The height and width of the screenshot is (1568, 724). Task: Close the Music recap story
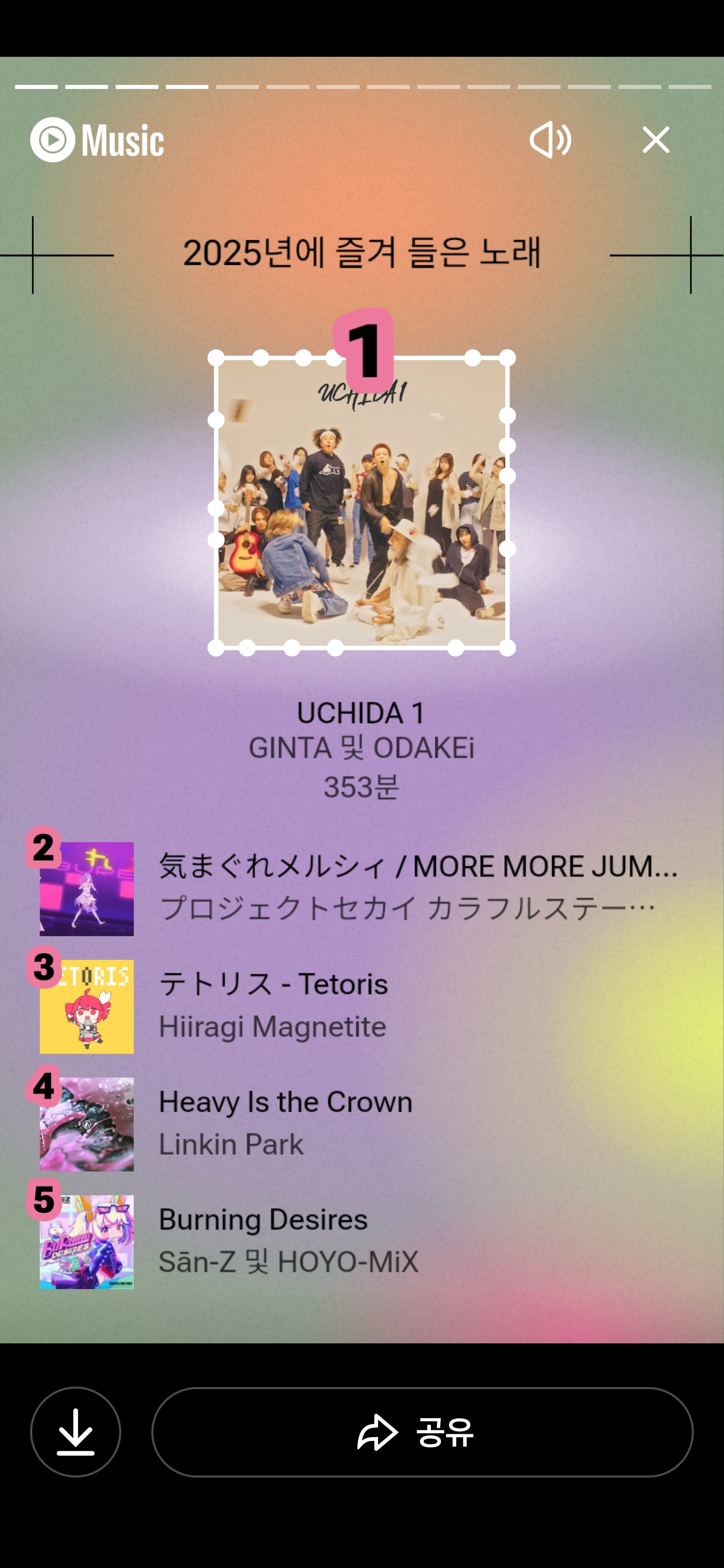(655, 140)
